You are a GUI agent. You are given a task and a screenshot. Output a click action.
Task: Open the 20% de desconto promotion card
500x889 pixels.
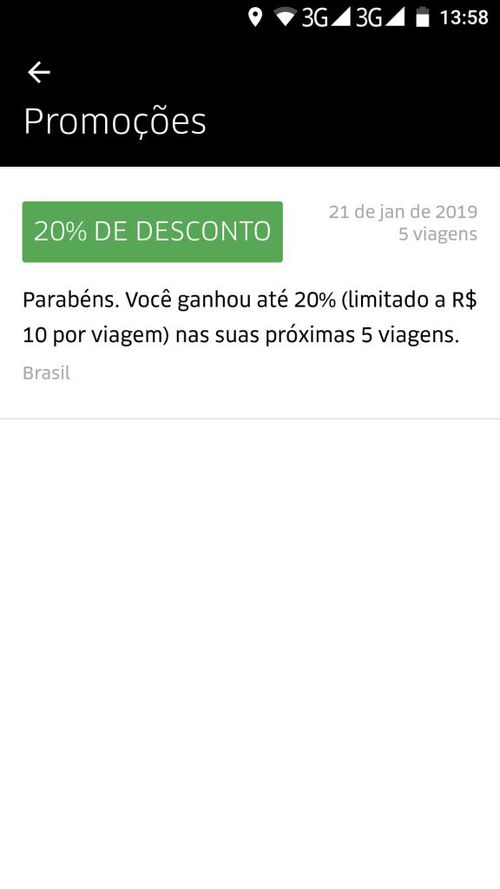[x=250, y=293]
